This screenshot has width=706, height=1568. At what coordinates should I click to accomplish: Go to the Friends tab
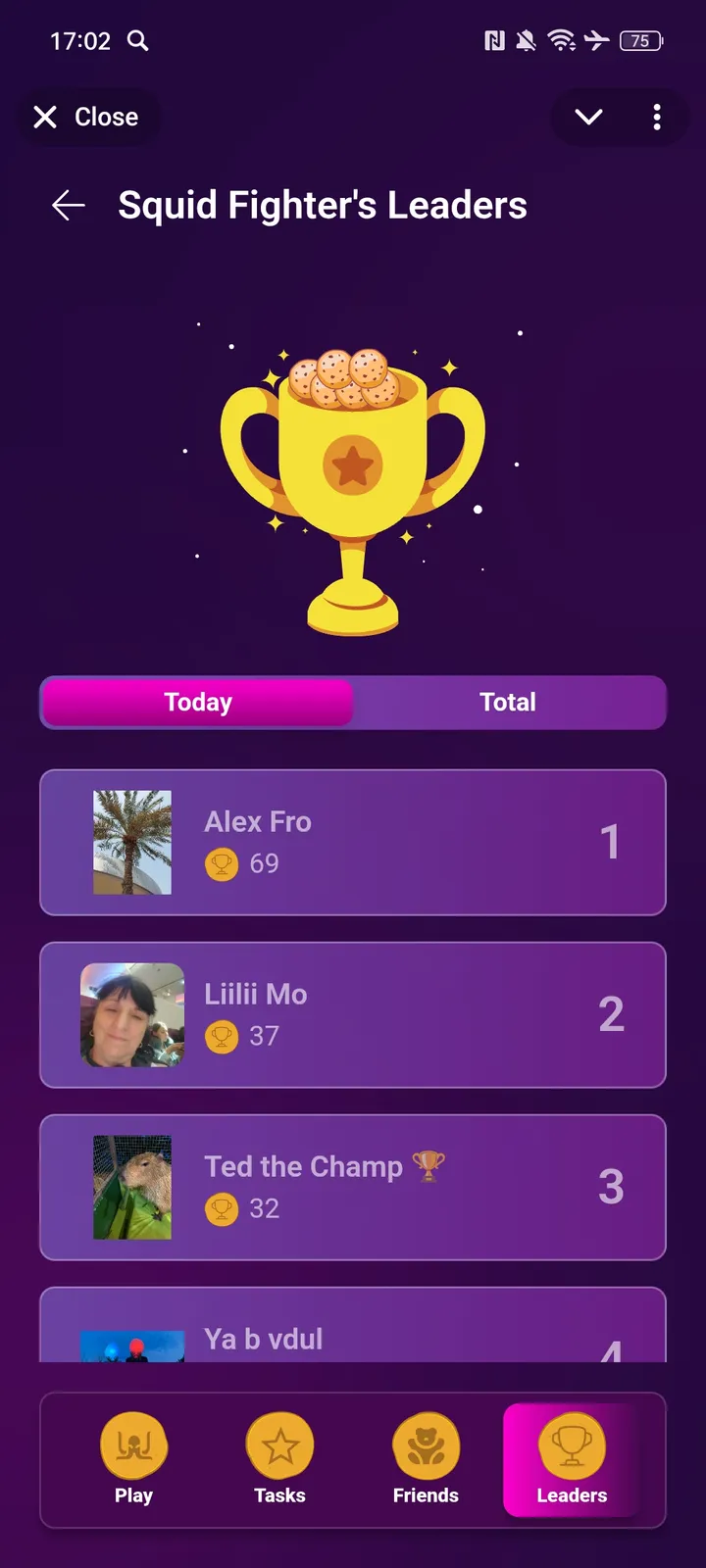[x=426, y=1460]
